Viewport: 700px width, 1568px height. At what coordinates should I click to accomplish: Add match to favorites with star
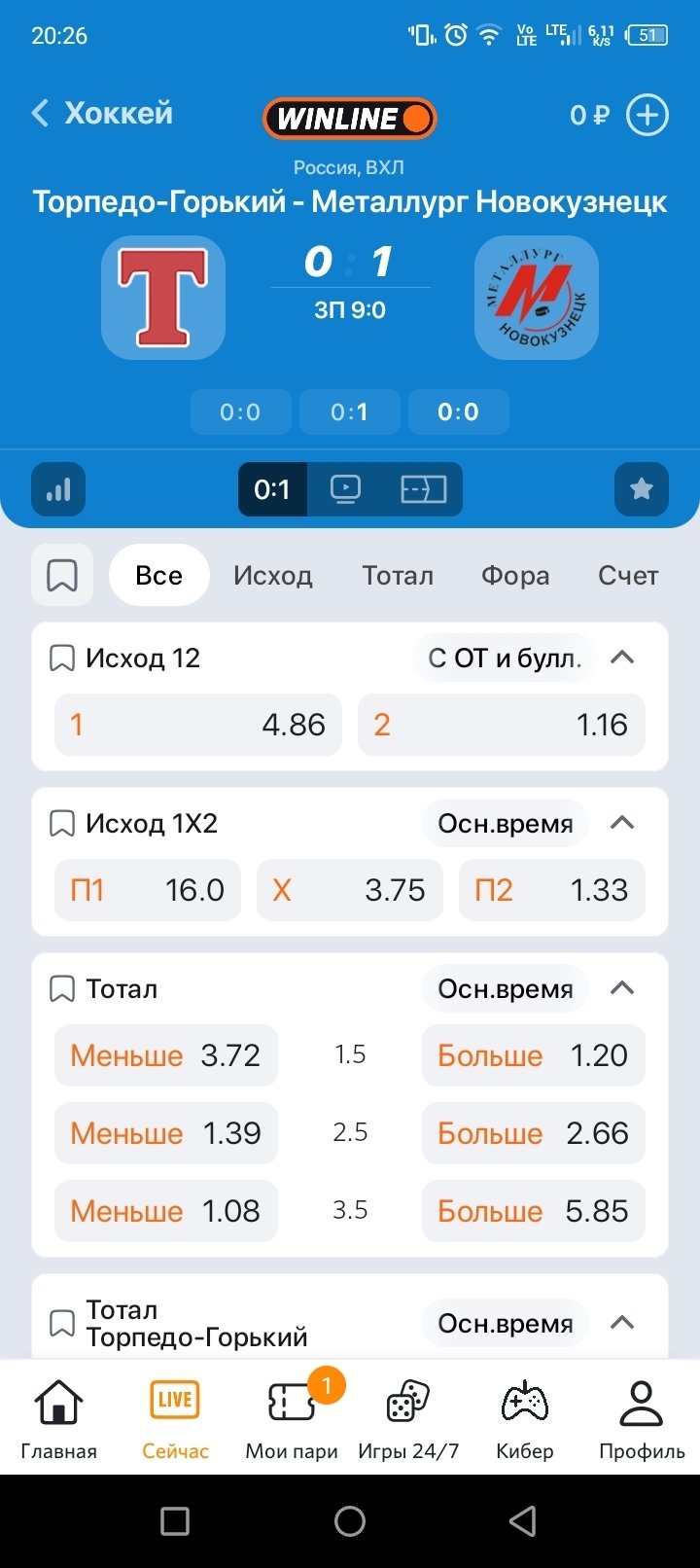641,488
